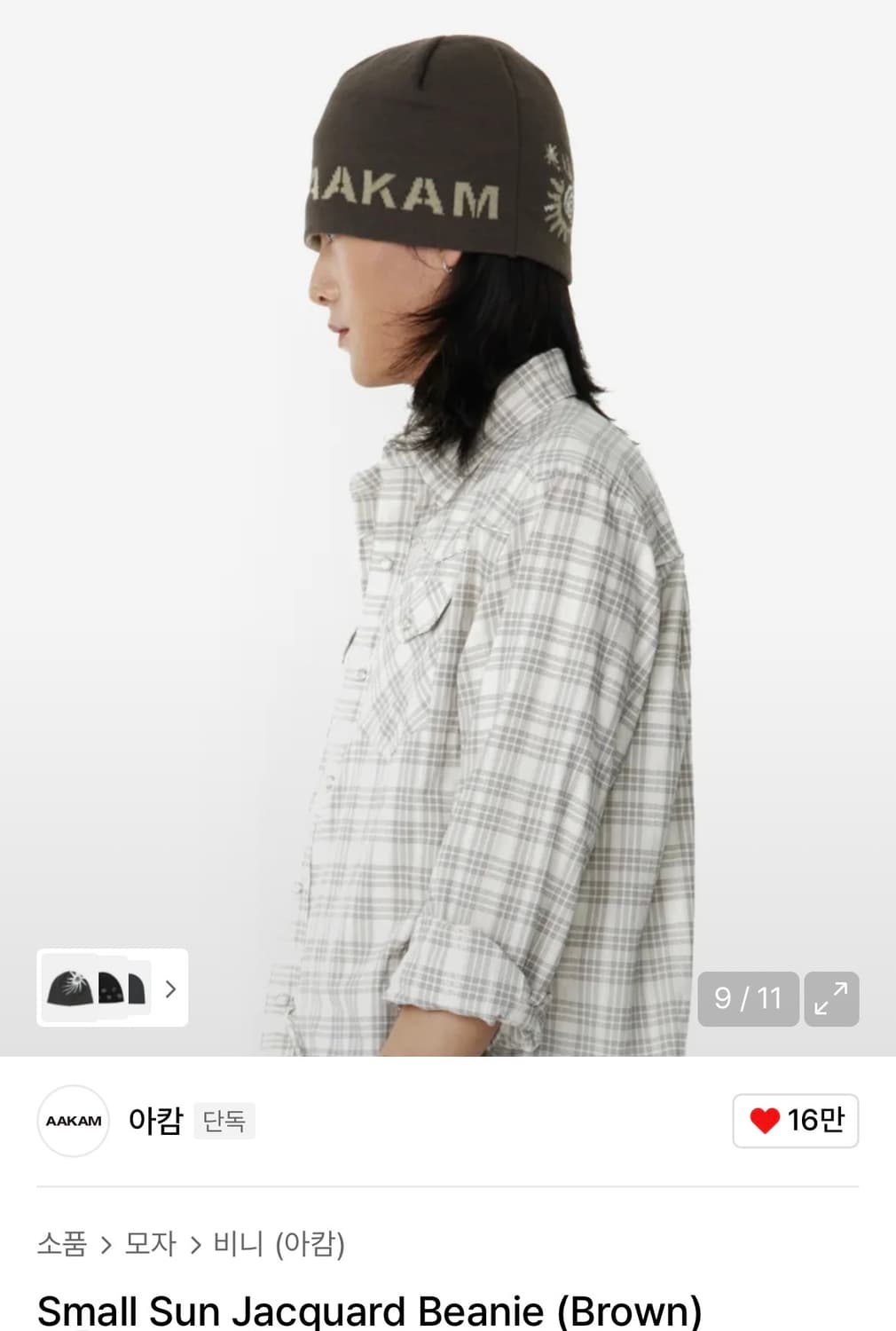Toggle the like on this beanie

(796, 1121)
